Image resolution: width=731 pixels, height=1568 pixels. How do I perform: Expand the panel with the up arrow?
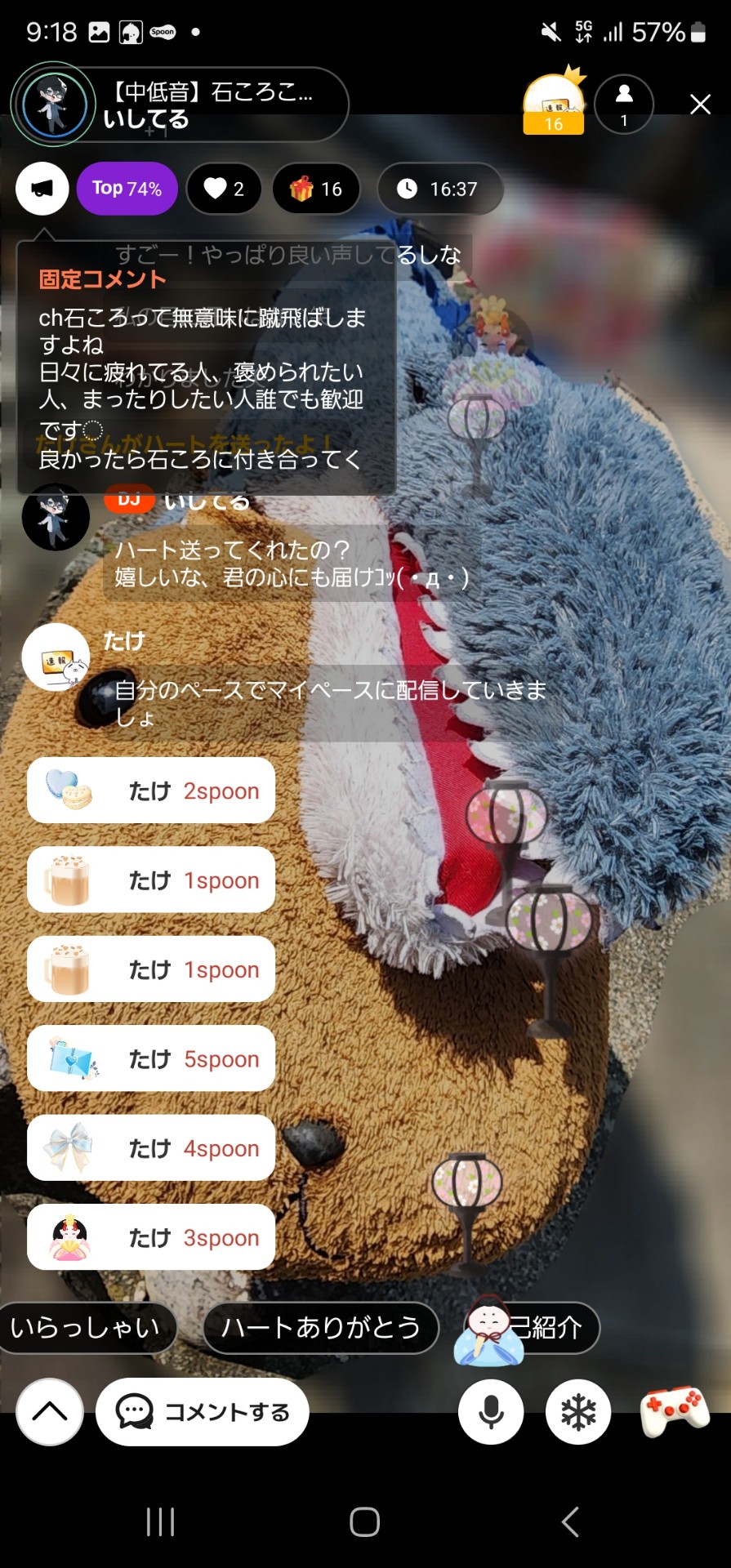[50, 1412]
